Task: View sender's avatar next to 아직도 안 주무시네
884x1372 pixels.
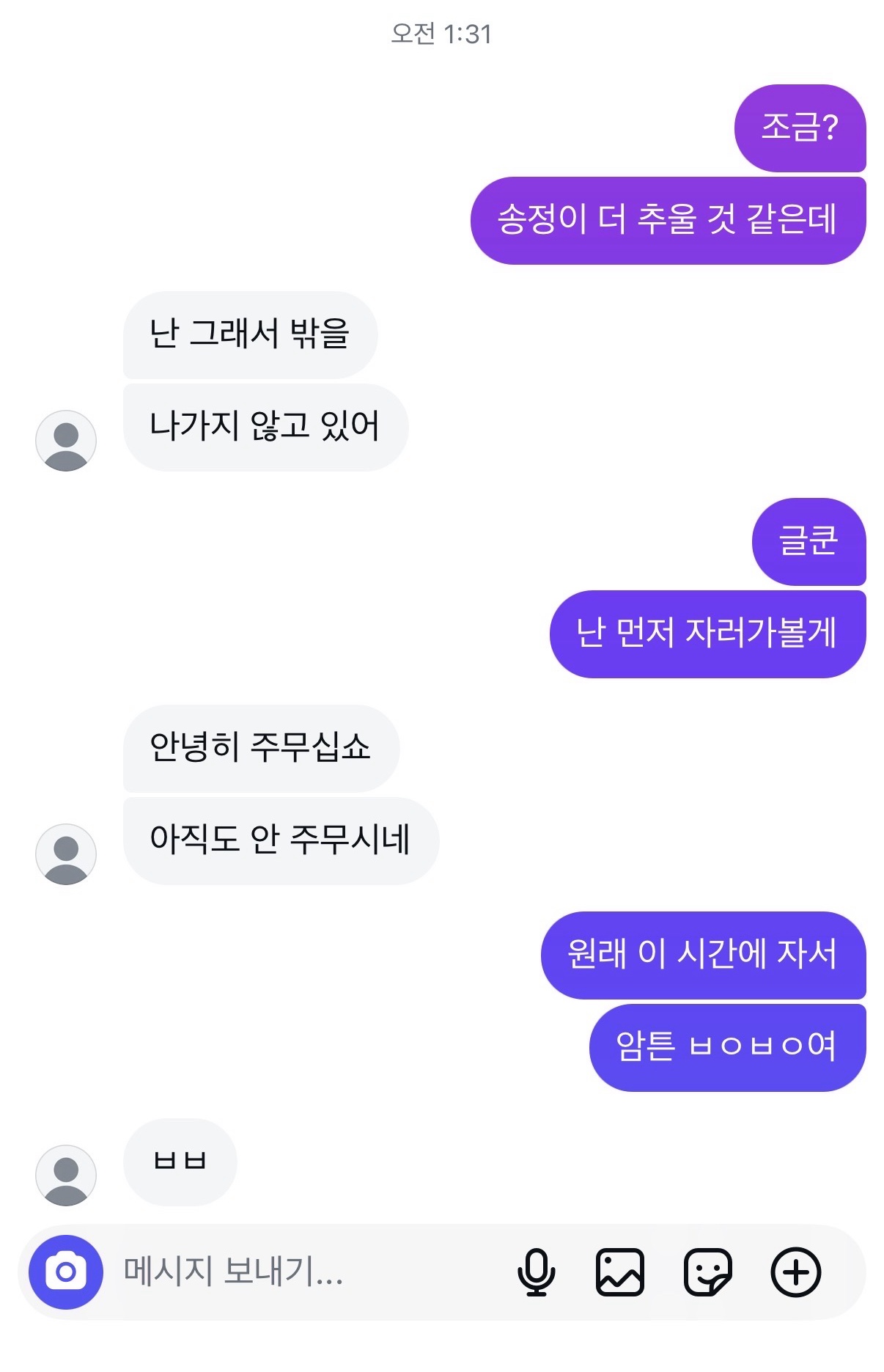Action: (66, 854)
